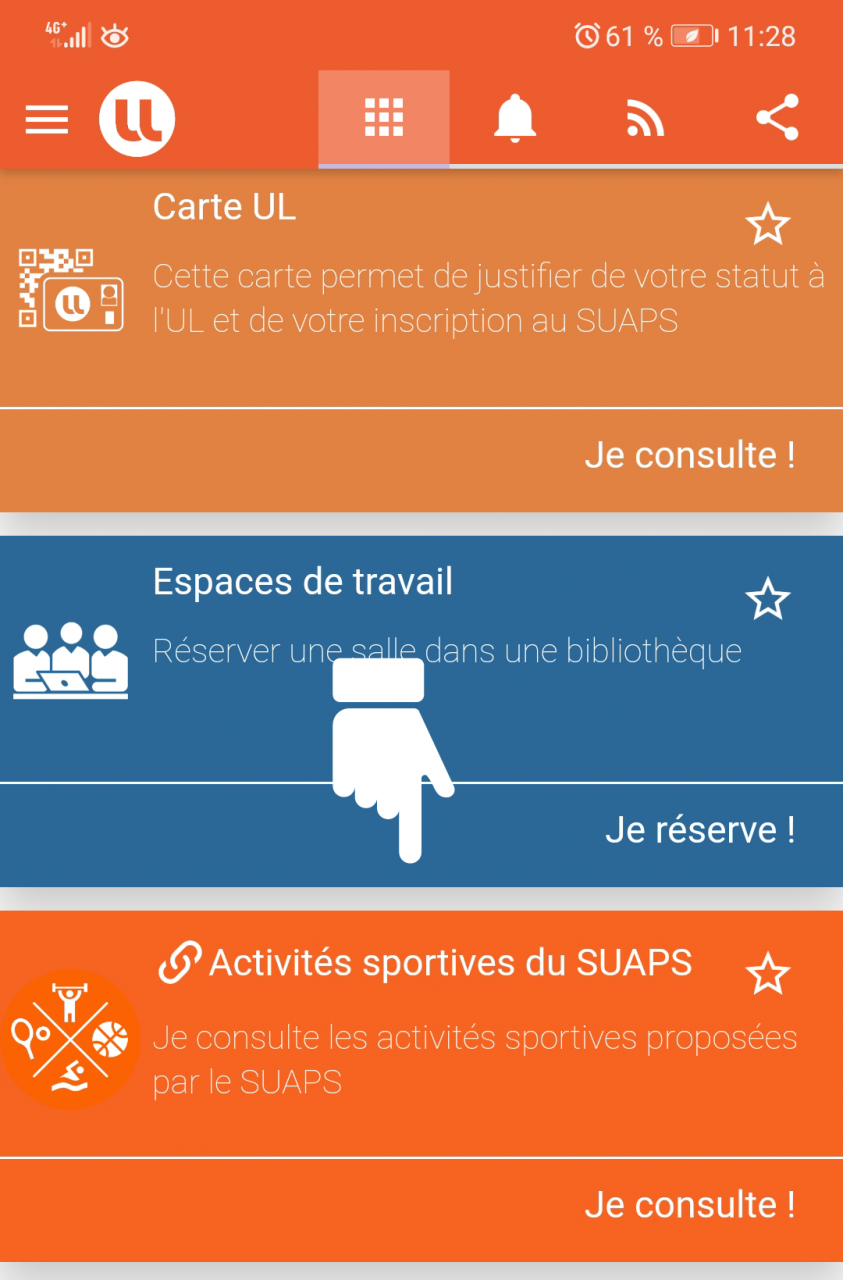Open the hamburger drawer menu
Image resolution: width=843 pixels, height=1280 pixels.
point(47,119)
